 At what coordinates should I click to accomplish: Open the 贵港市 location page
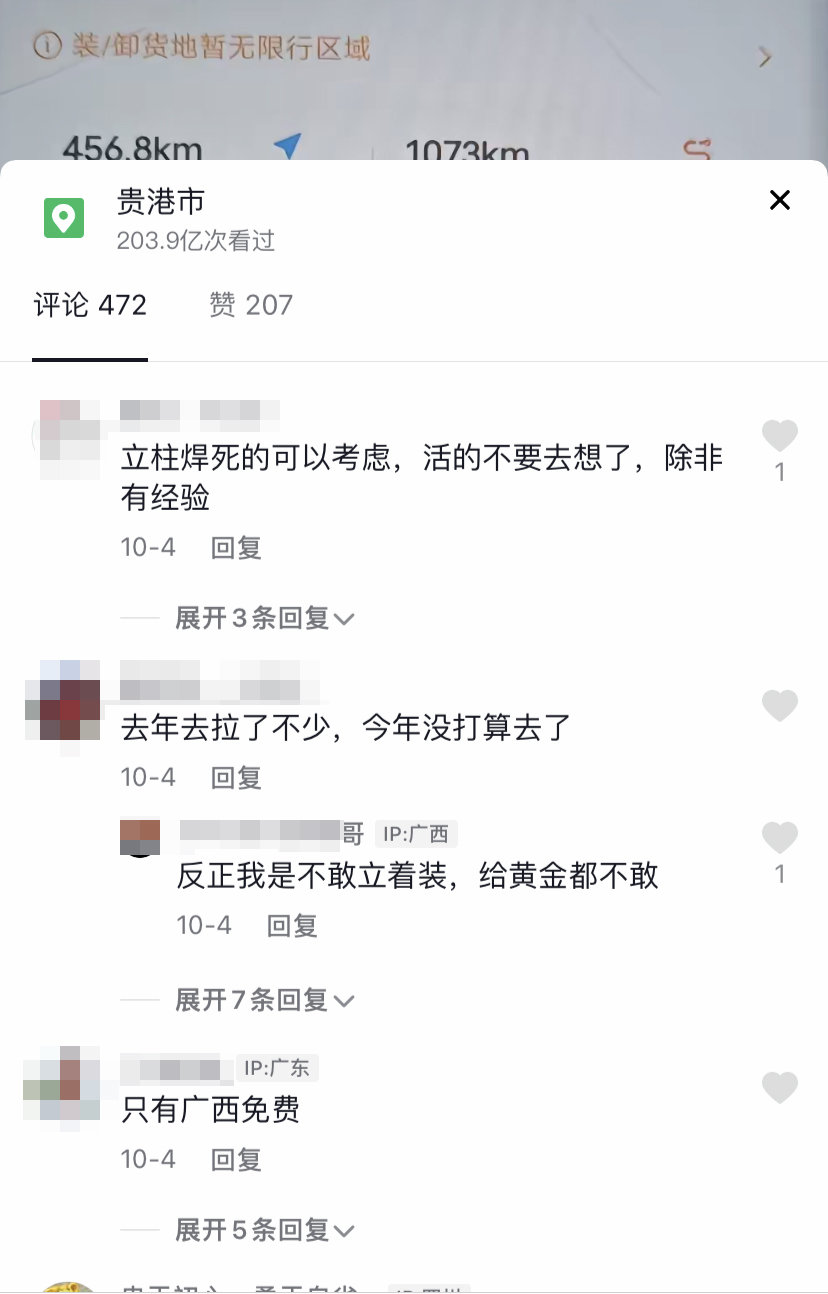pos(160,203)
